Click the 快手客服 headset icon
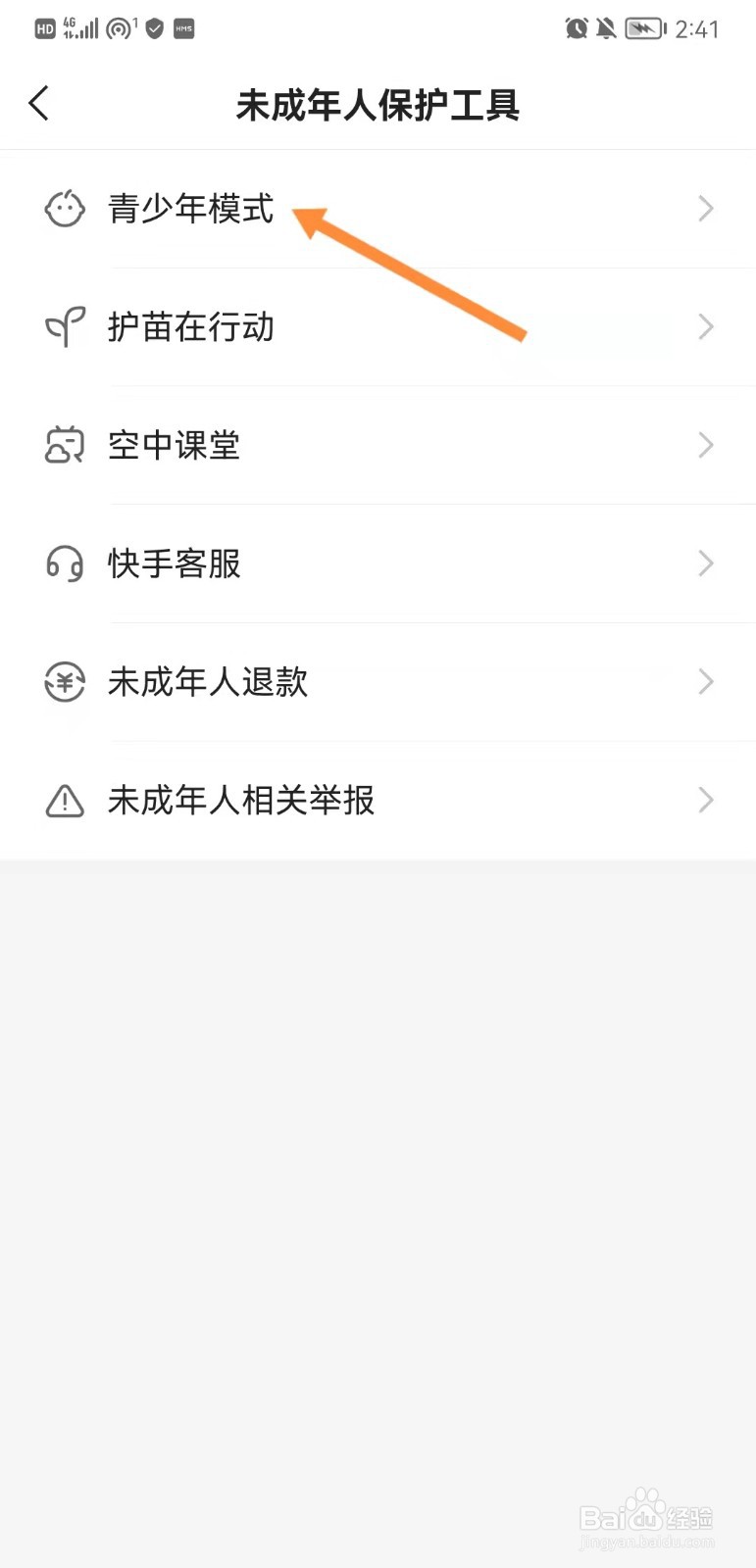The height and width of the screenshot is (1568, 756). tap(65, 563)
